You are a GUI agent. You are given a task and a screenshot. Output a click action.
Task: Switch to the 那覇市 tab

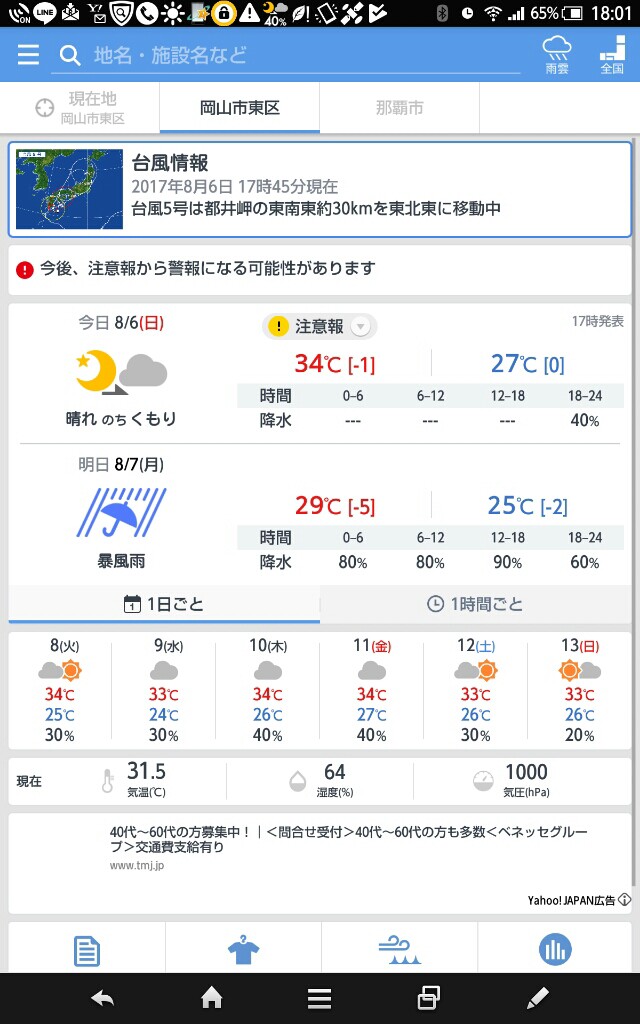tap(400, 108)
